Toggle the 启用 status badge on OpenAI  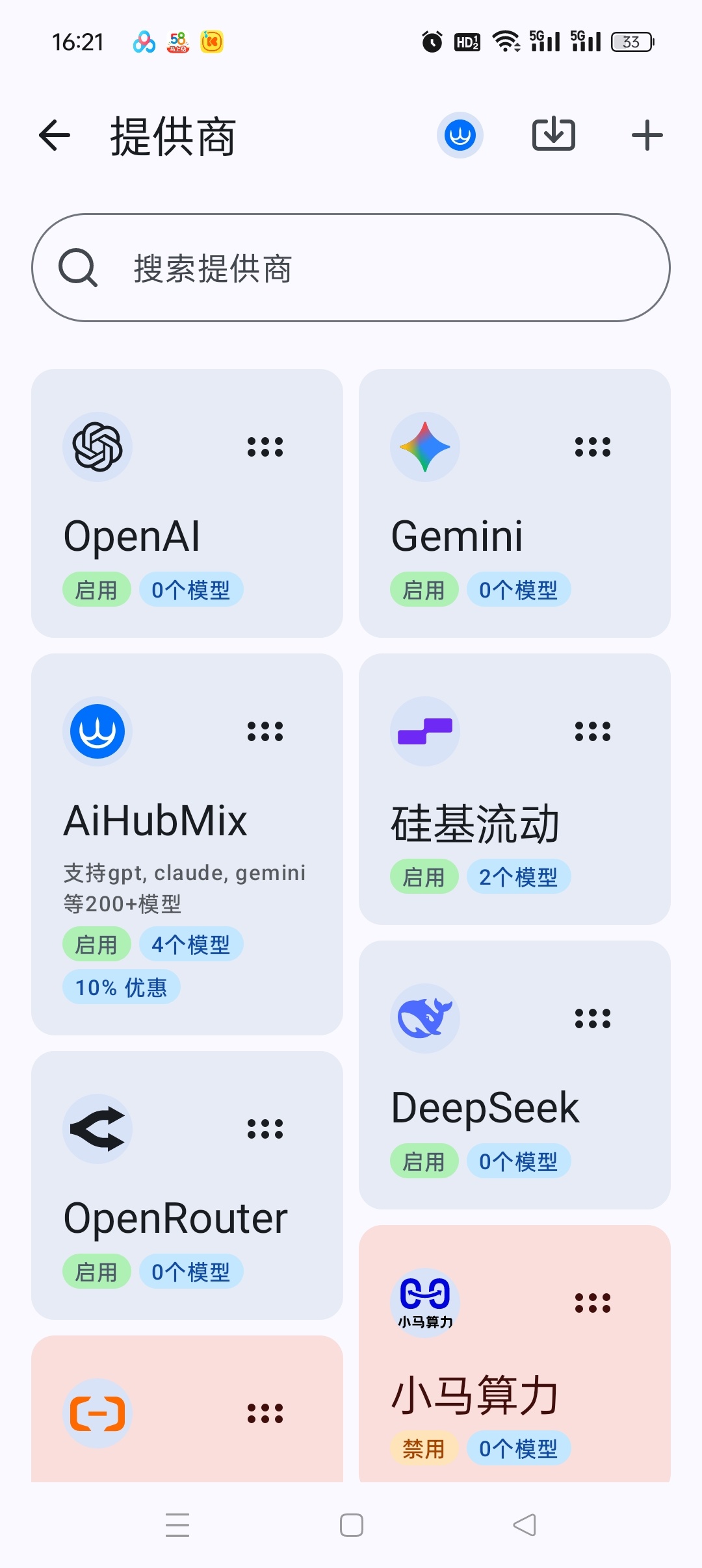click(x=96, y=589)
